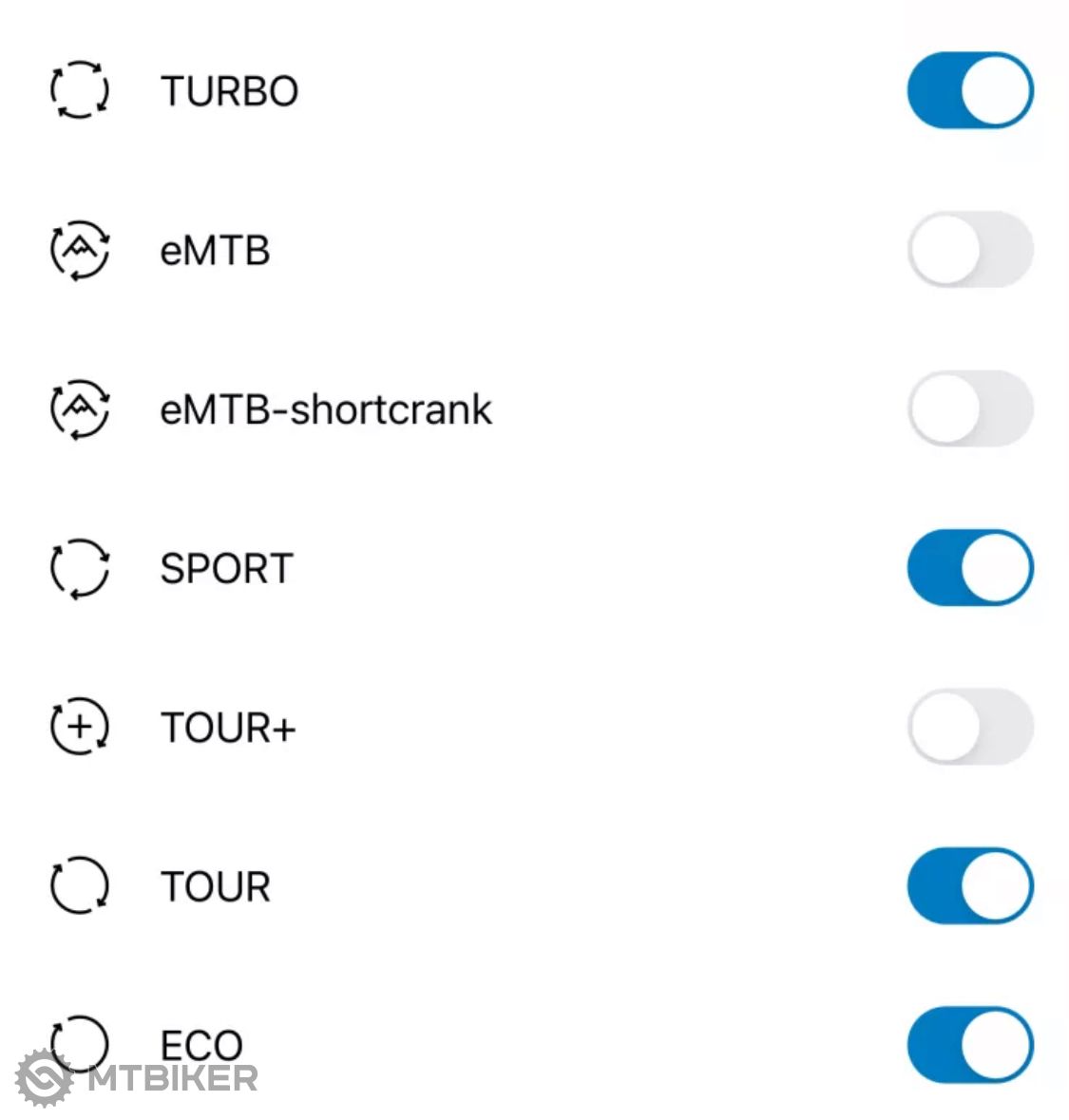Toggle off the TOUR mode
Viewport: 1069px width, 1120px height.
969,886
